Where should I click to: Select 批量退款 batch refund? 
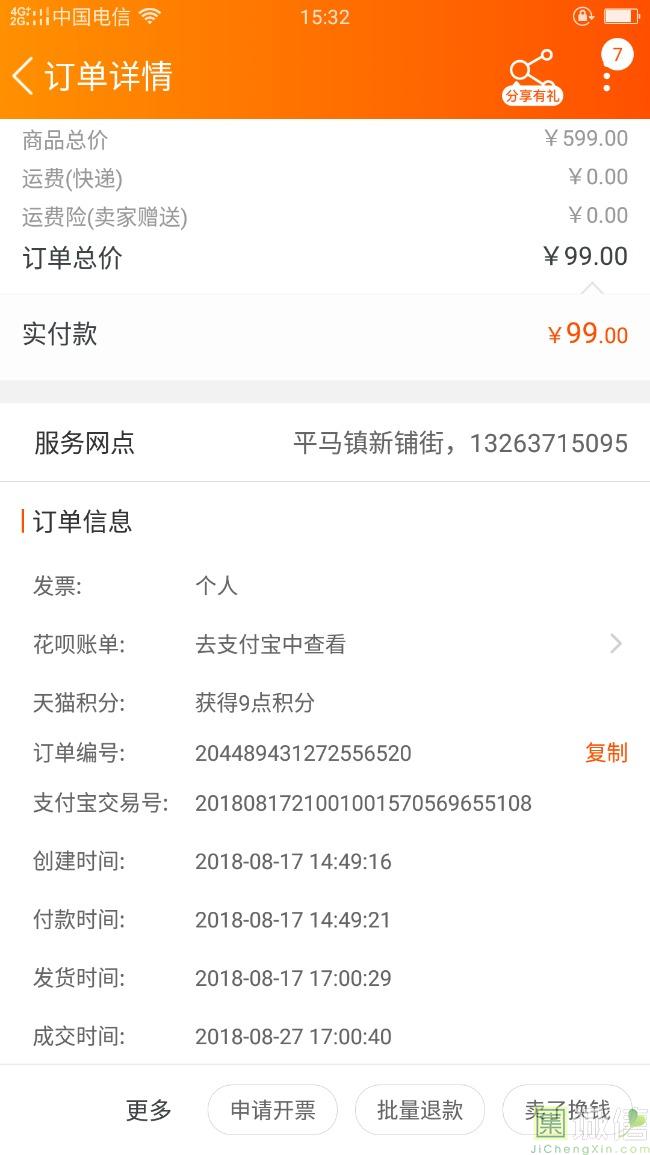[420, 1110]
